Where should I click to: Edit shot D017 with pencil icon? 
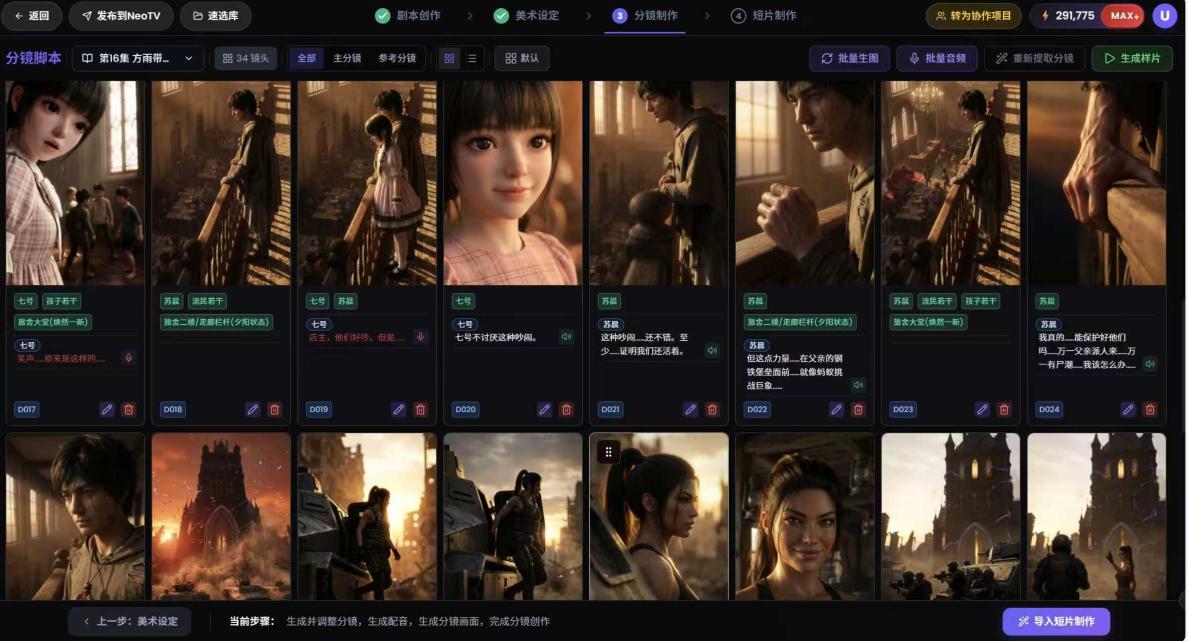pyautogui.click(x=107, y=409)
